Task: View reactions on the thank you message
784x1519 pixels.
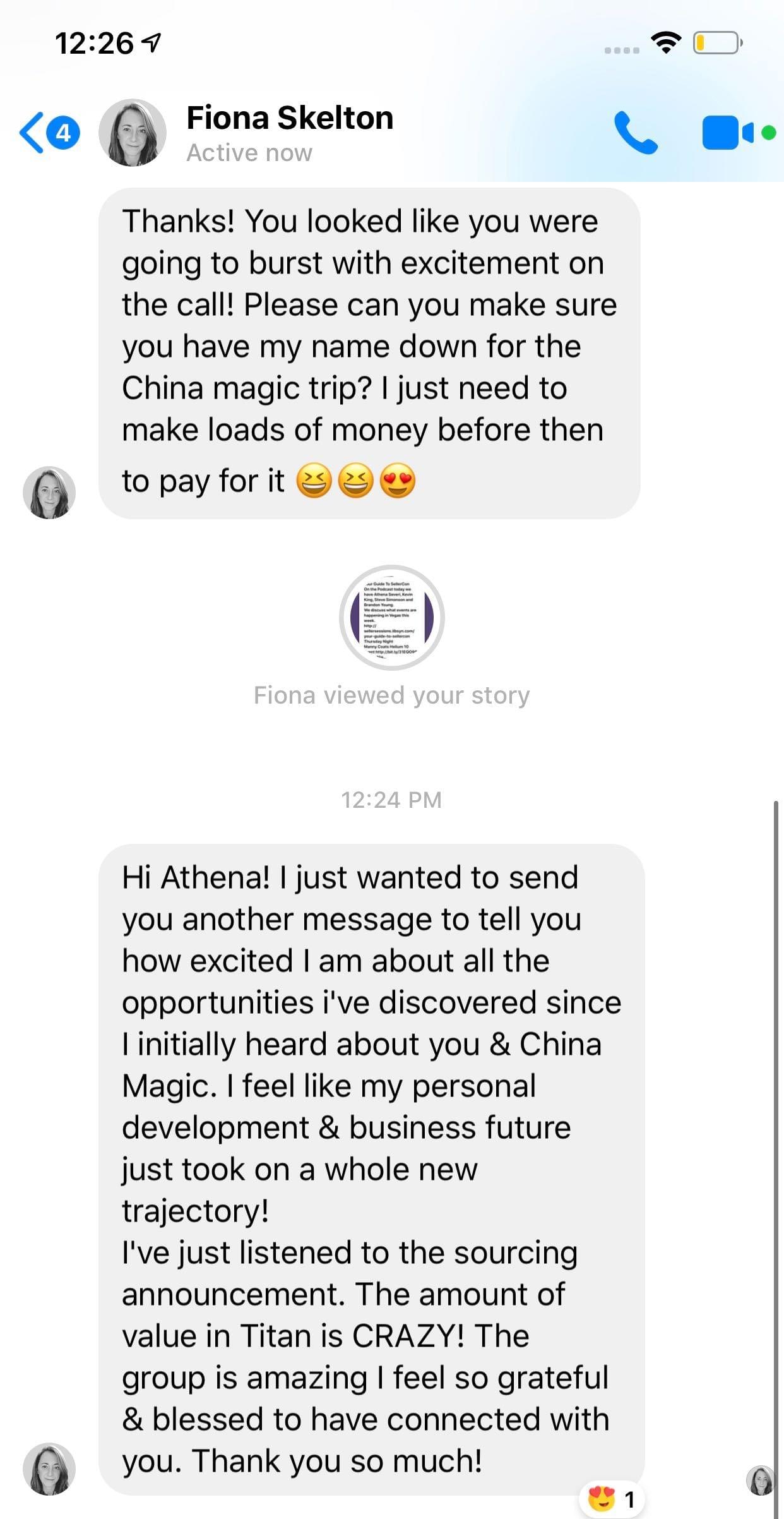Action: coord(611,1498)
